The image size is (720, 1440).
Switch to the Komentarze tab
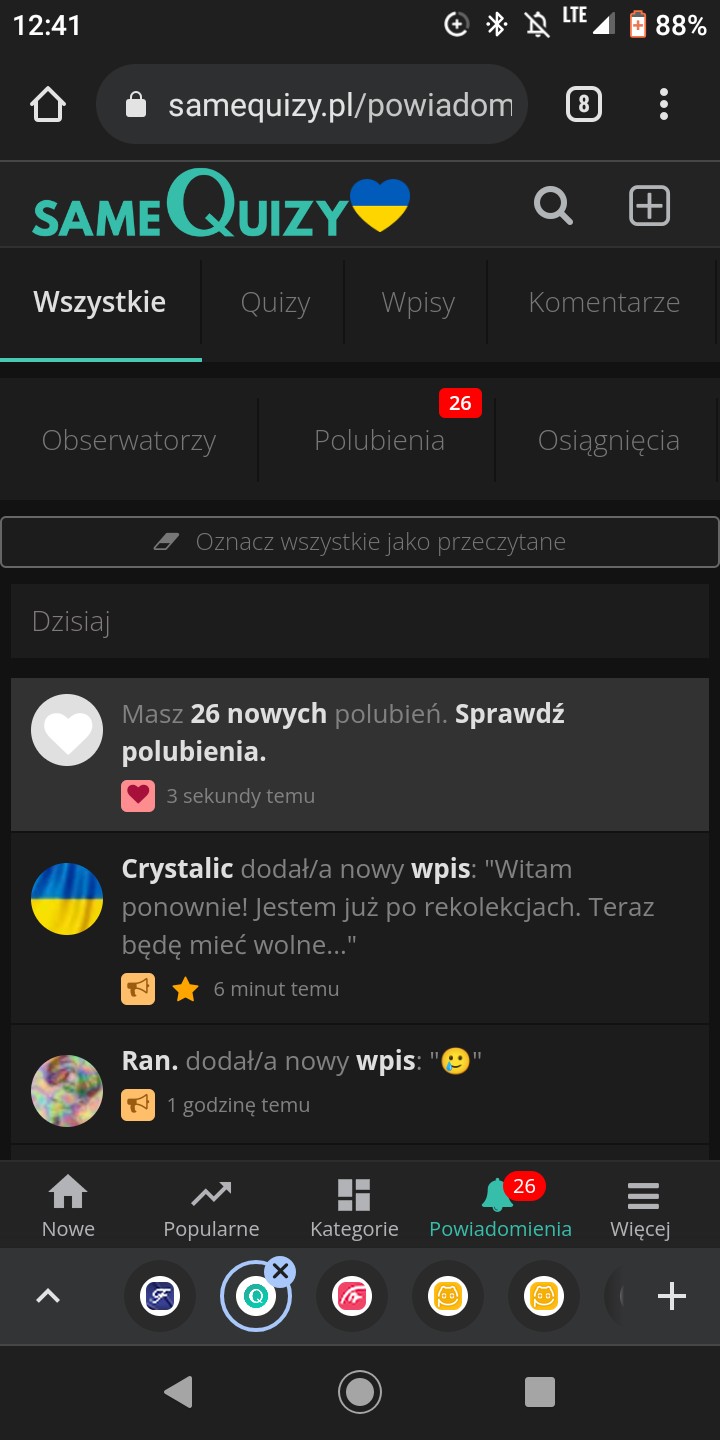click(x=604, y=303)
